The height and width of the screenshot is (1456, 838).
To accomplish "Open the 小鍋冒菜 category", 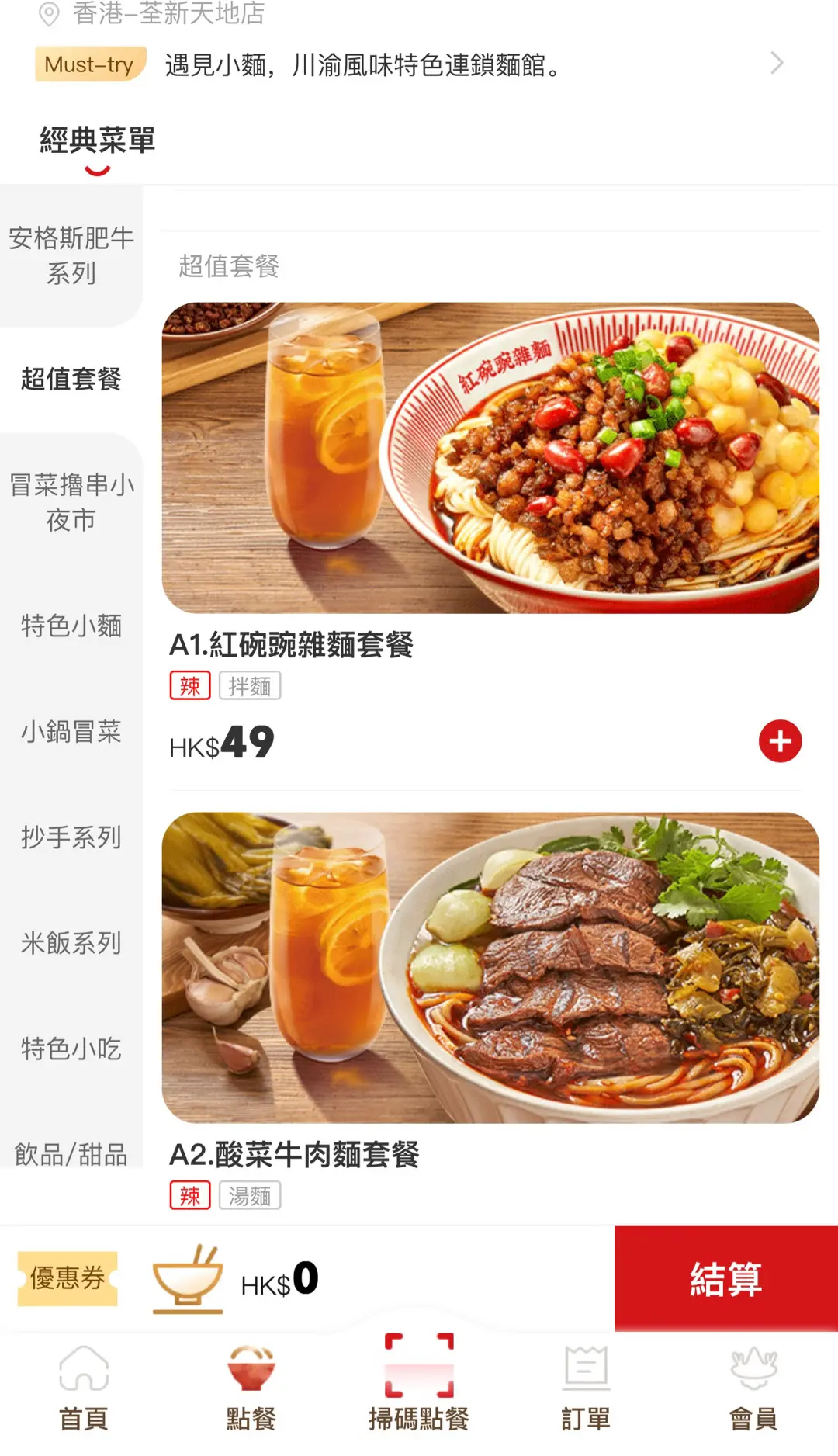I will [71, 731].
